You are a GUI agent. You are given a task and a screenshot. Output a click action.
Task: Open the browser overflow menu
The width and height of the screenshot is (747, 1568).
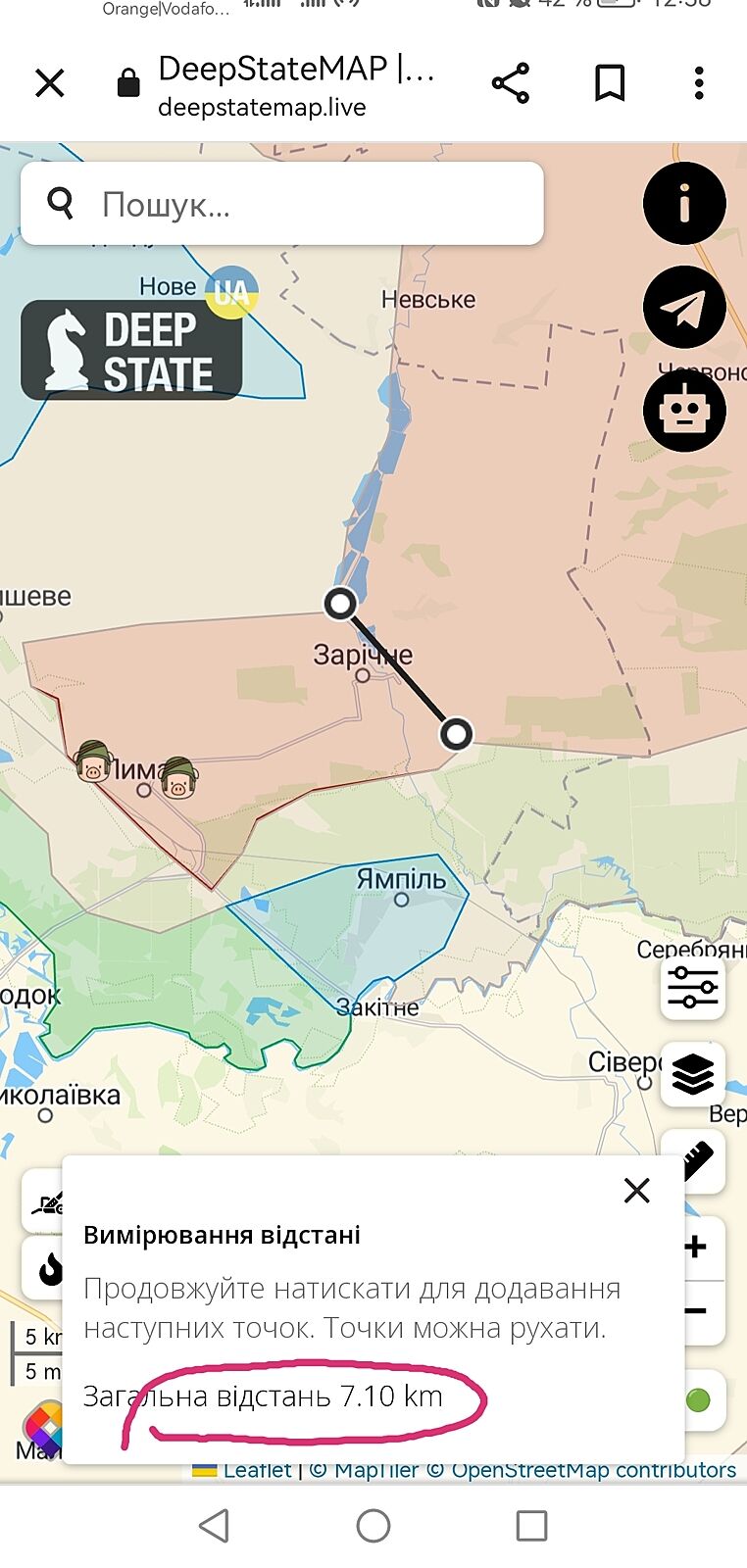(x=699, y=84)
